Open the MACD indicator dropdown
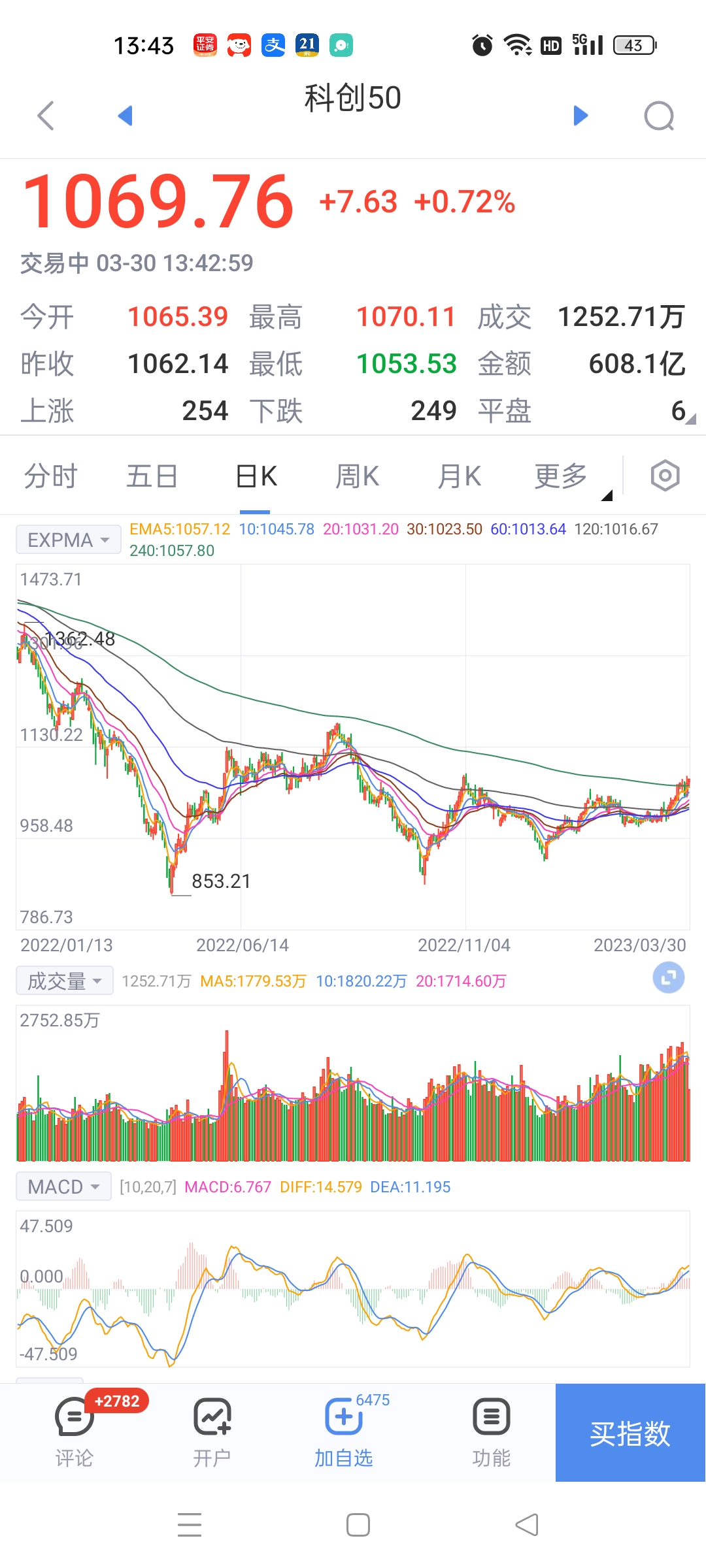This screenshot has height=1568, width=706. 63,1186
